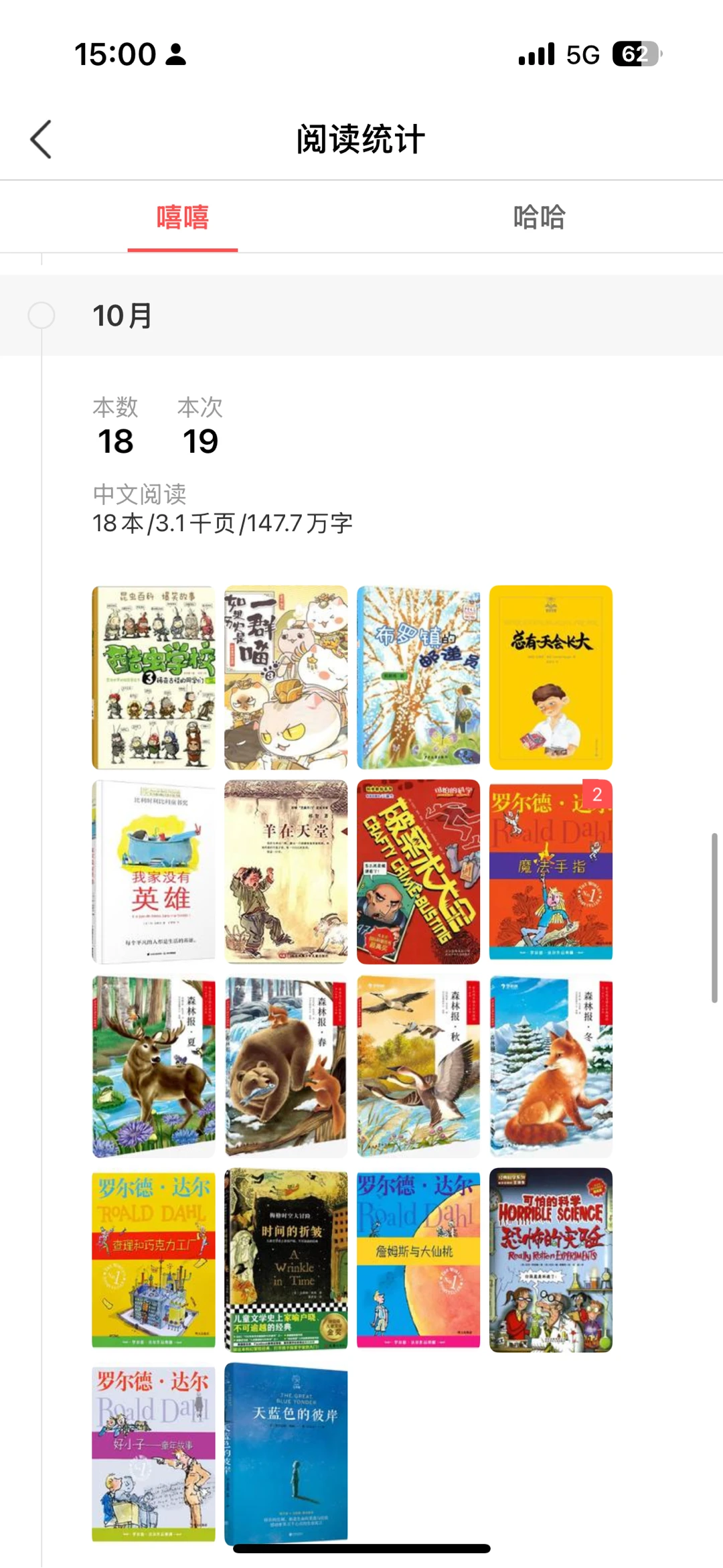The height and width of the screenshot is (1568, 723).
Task: Open the 如果历史是一群喵 book
Action: click(286, 677)
